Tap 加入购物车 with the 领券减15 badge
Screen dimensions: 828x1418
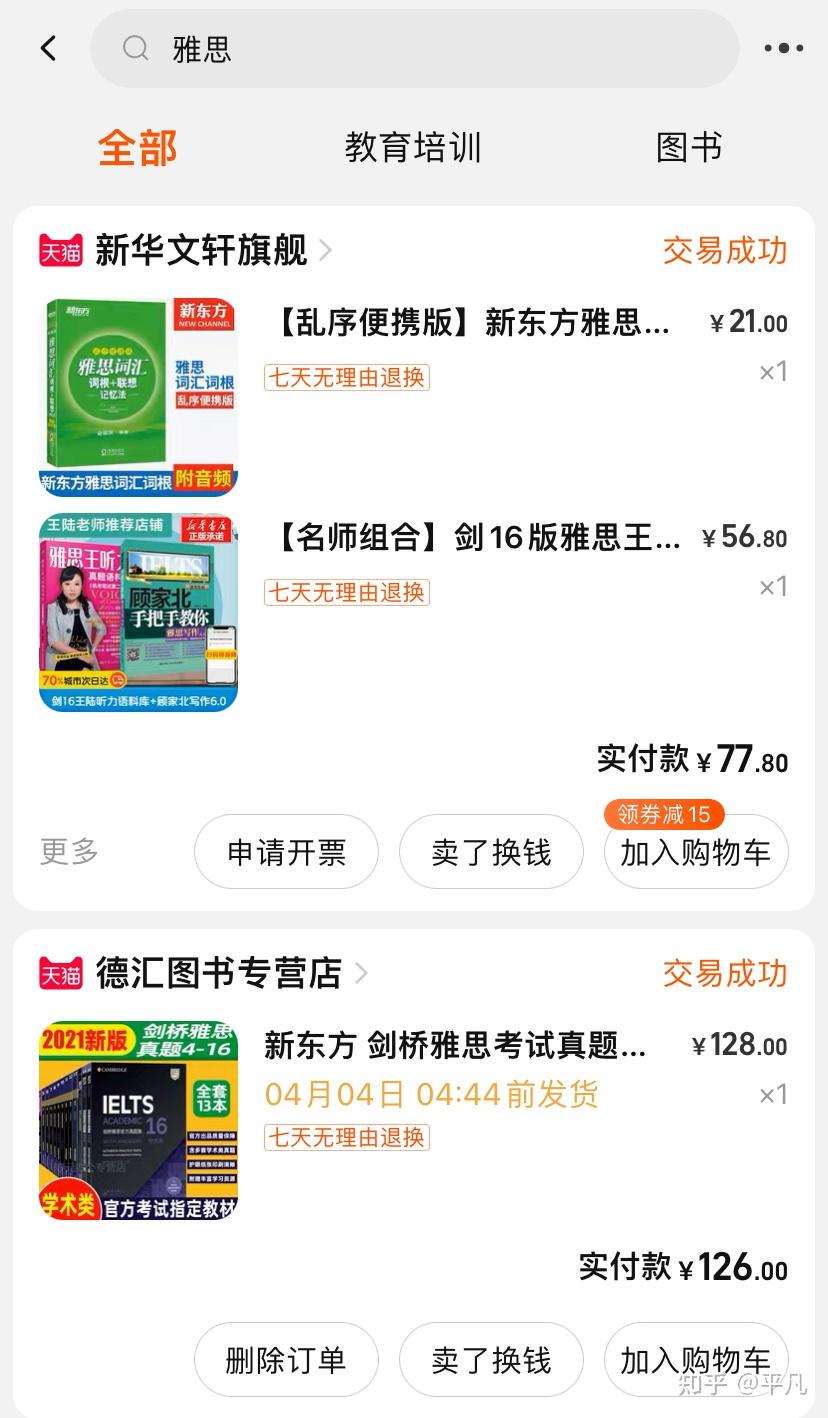(696, 852)
